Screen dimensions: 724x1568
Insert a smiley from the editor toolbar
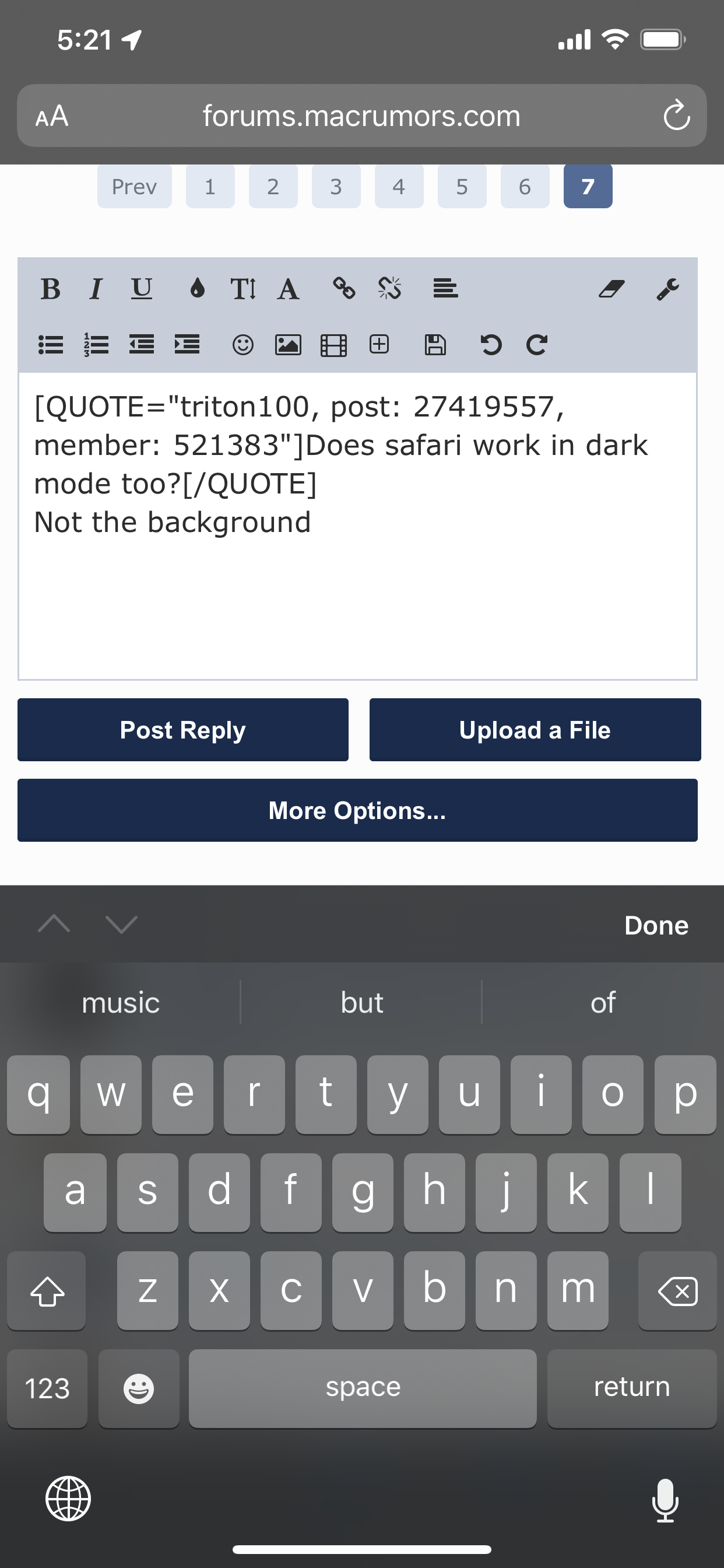point(242,345)
